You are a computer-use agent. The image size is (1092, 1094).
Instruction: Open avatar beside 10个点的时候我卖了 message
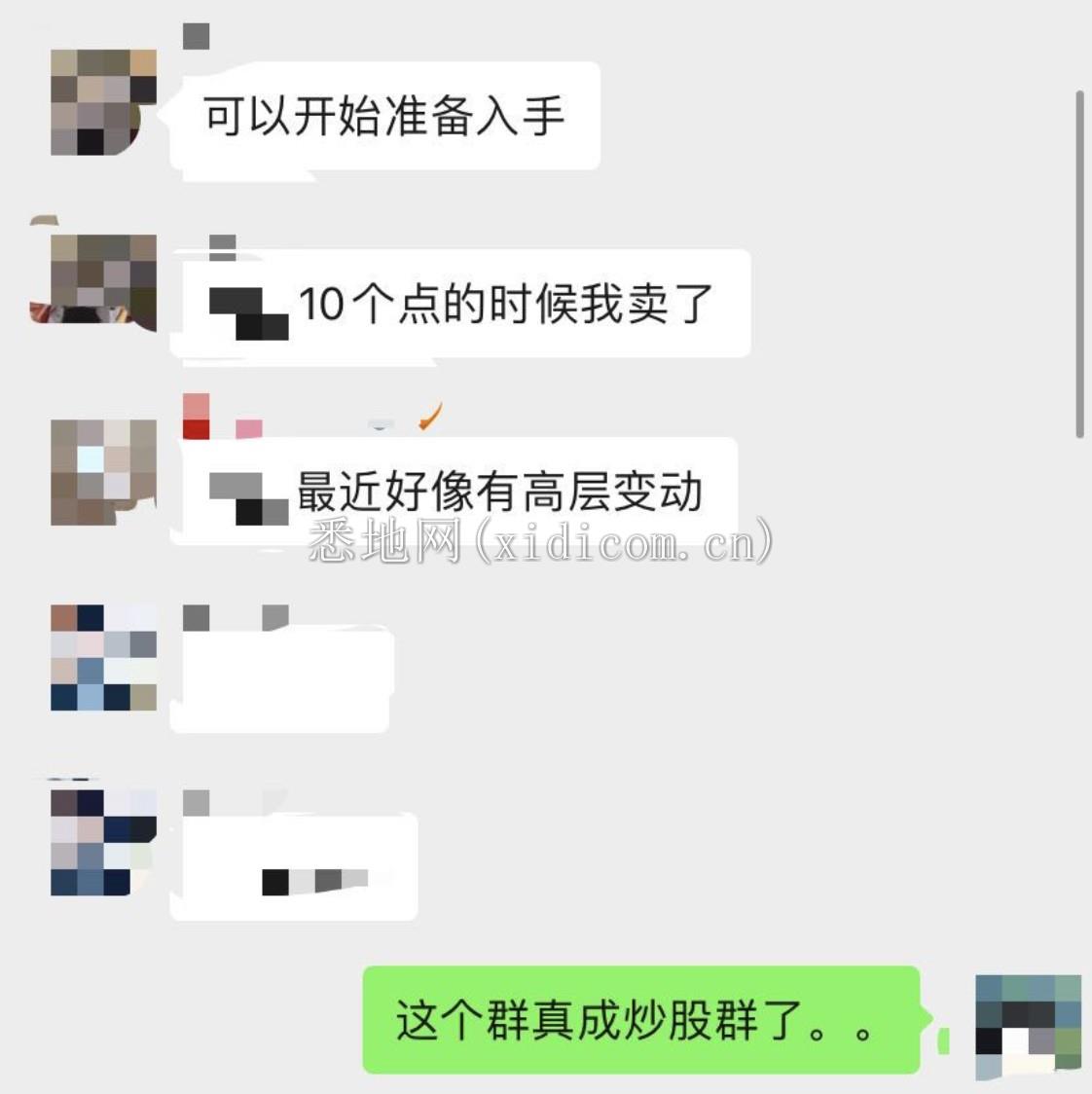pos(101,282)
